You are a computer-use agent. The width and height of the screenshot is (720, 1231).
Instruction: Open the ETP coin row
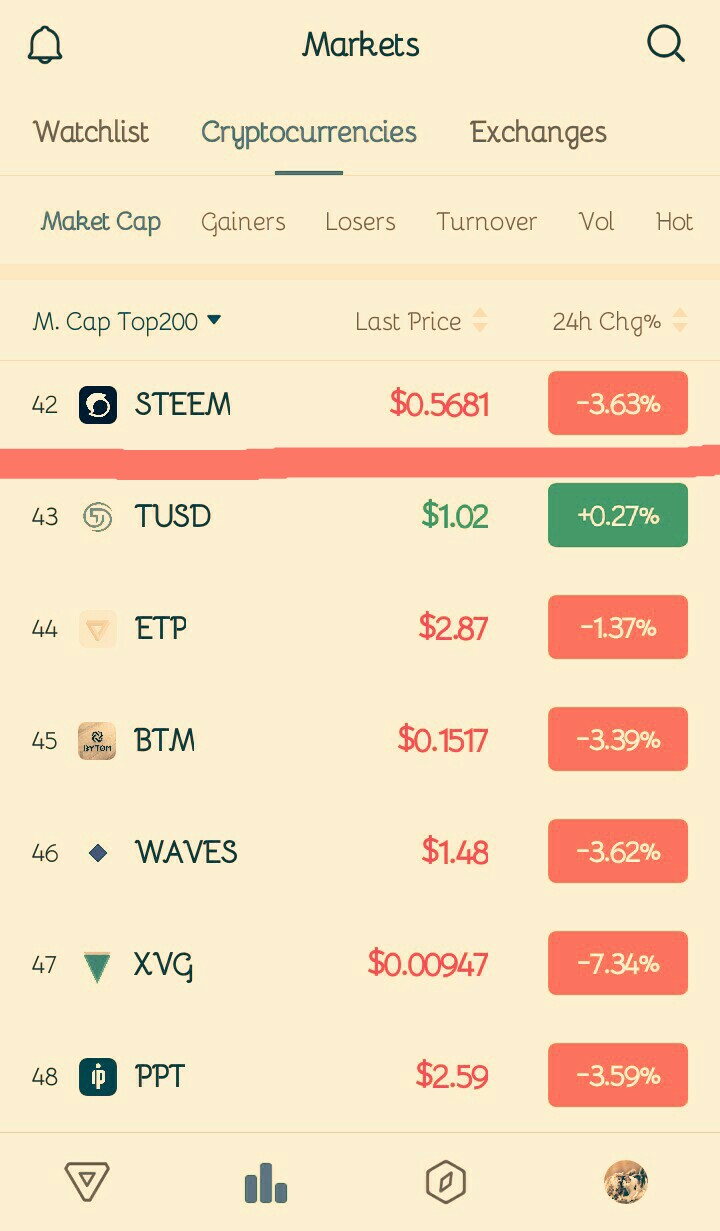coord(161,628)
